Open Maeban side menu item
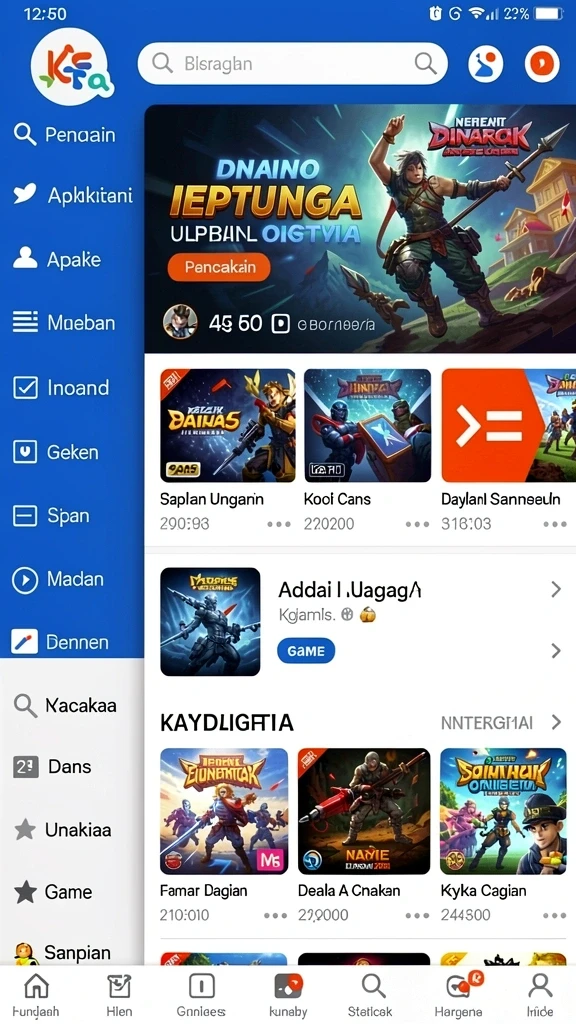 [65, 323]
